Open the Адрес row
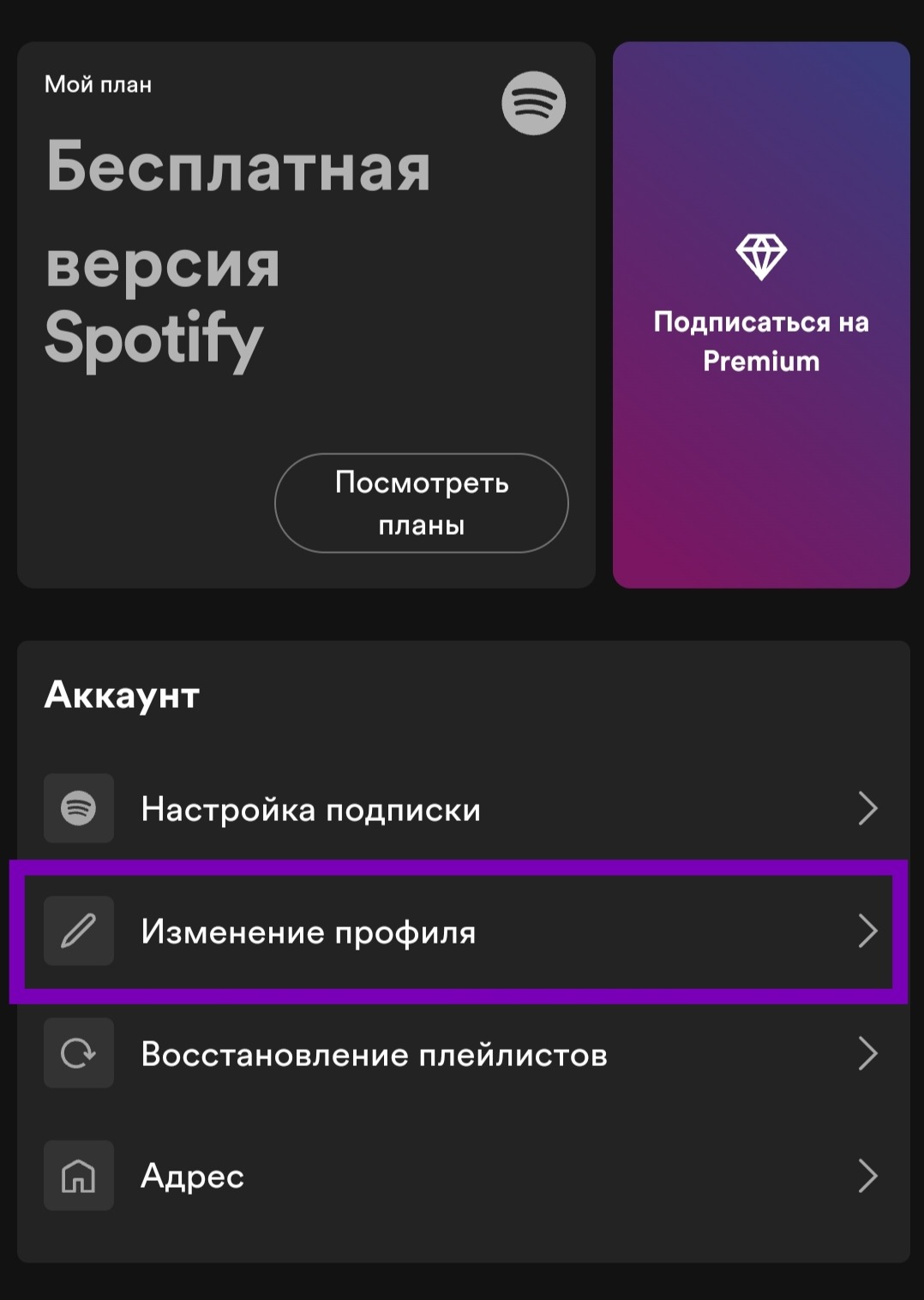Viewport: 924px width, 1300px height. point(462,1176)
